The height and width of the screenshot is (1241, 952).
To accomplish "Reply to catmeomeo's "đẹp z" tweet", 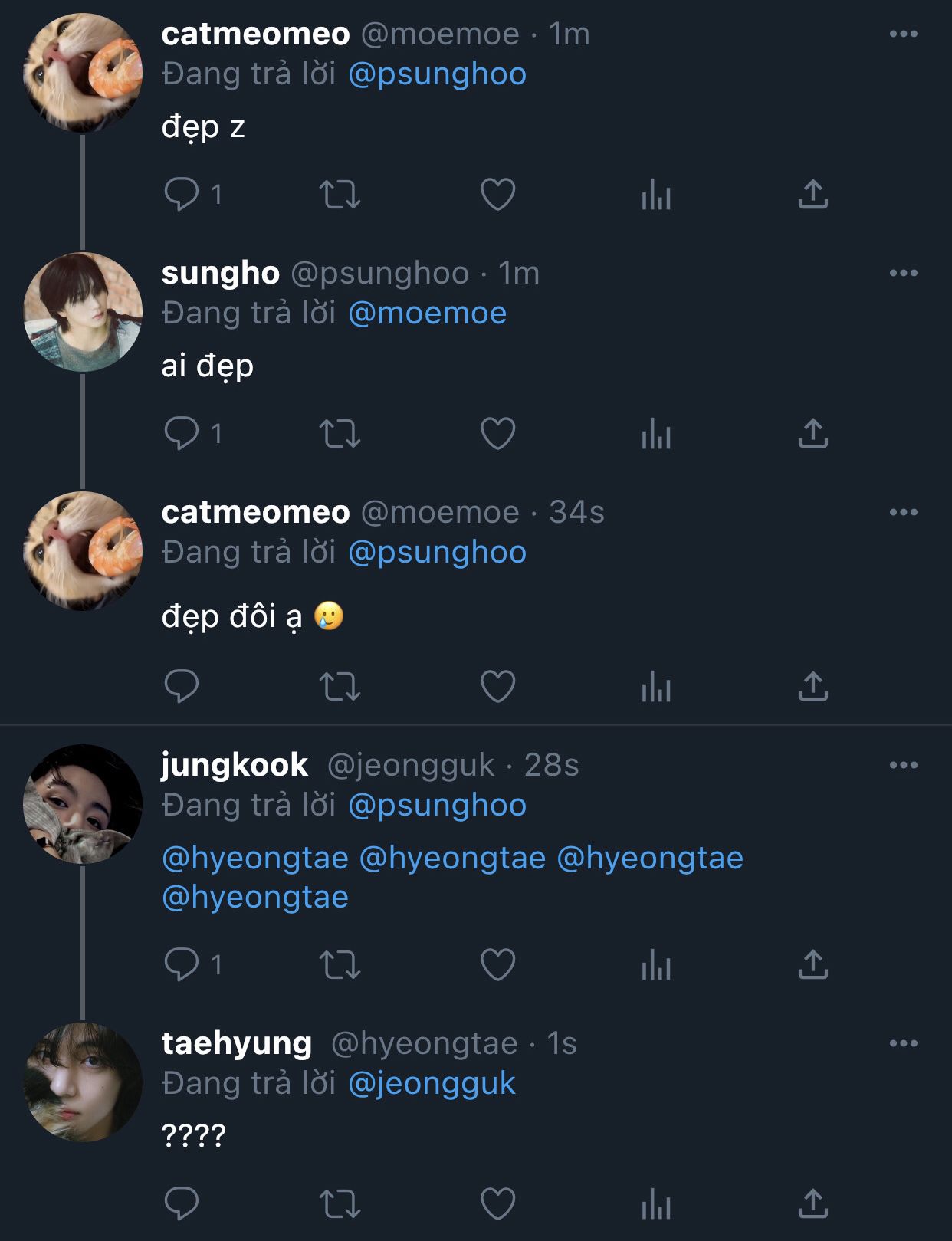I will click(182, 195).
